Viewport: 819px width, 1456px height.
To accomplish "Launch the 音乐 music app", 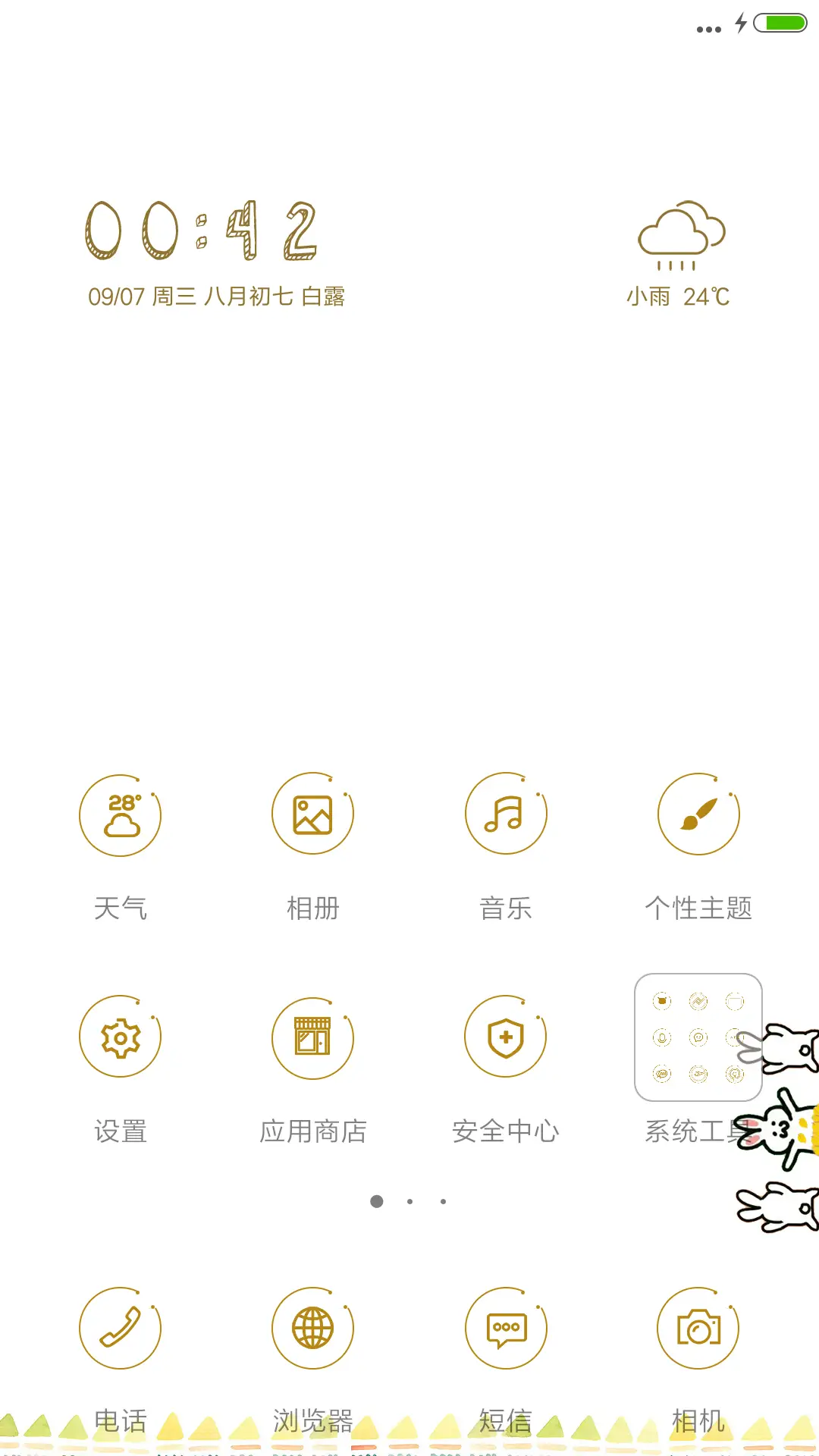I will (506, 813).
